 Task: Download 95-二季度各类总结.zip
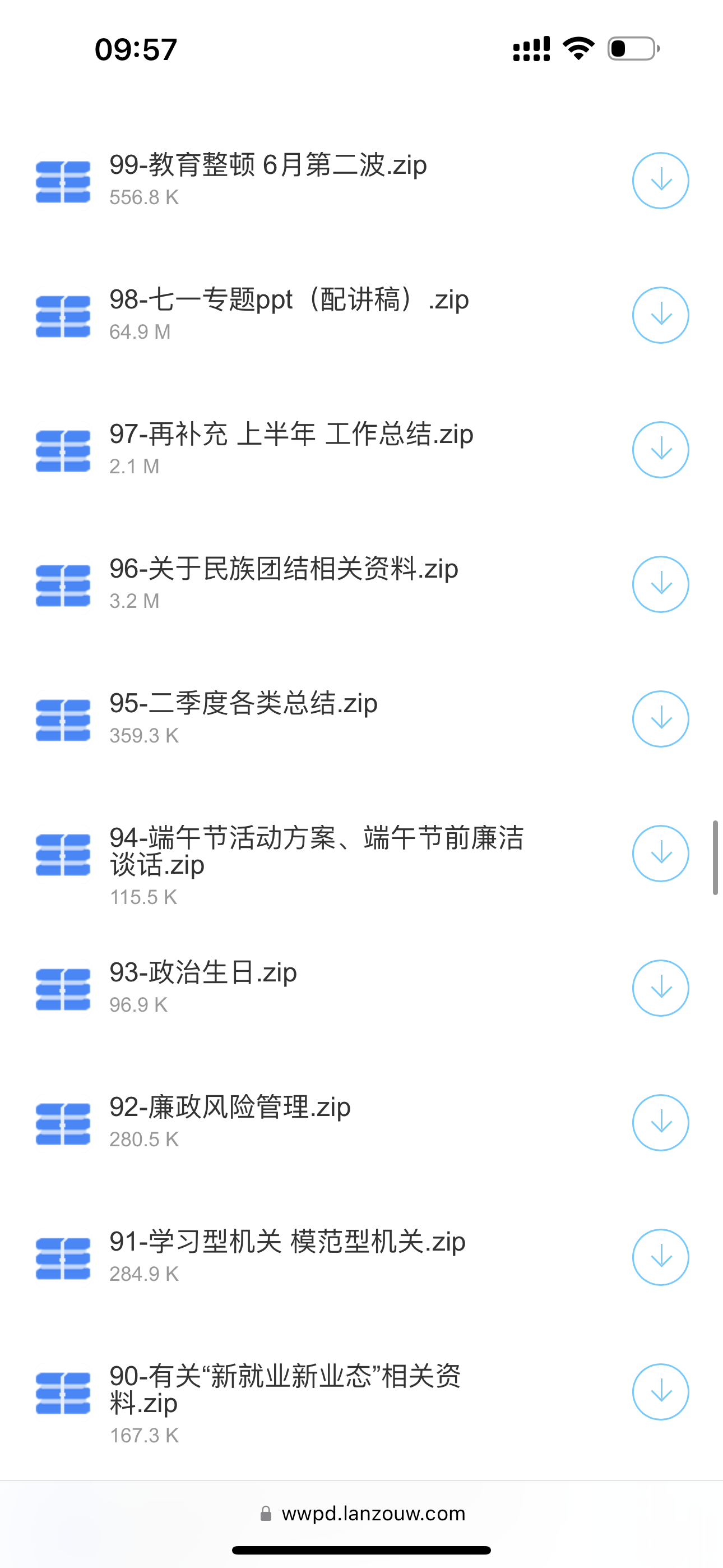point(660,719)
